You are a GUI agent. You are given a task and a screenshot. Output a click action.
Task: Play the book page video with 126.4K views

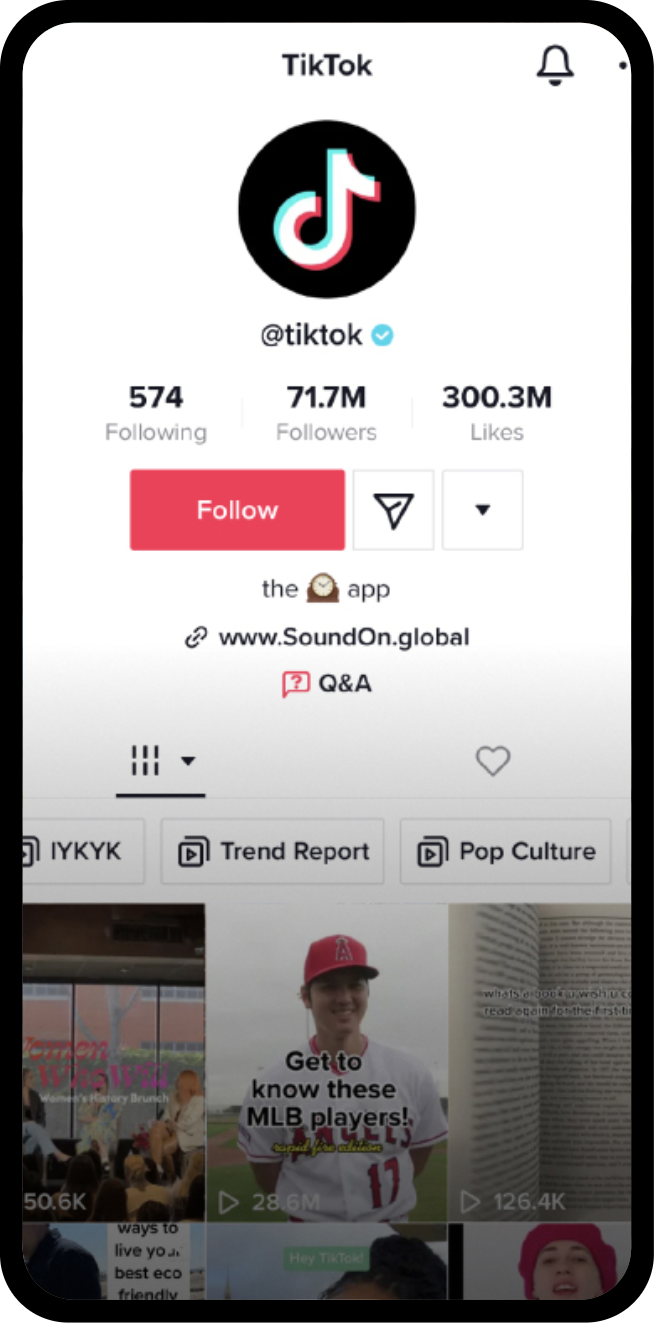click(540, 1062)
